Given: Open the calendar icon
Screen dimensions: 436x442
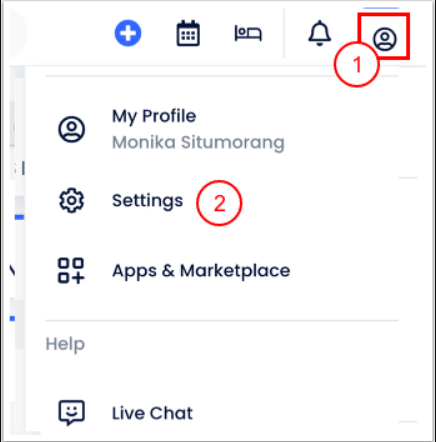Looking at the screenshot, I should [188, 33].
